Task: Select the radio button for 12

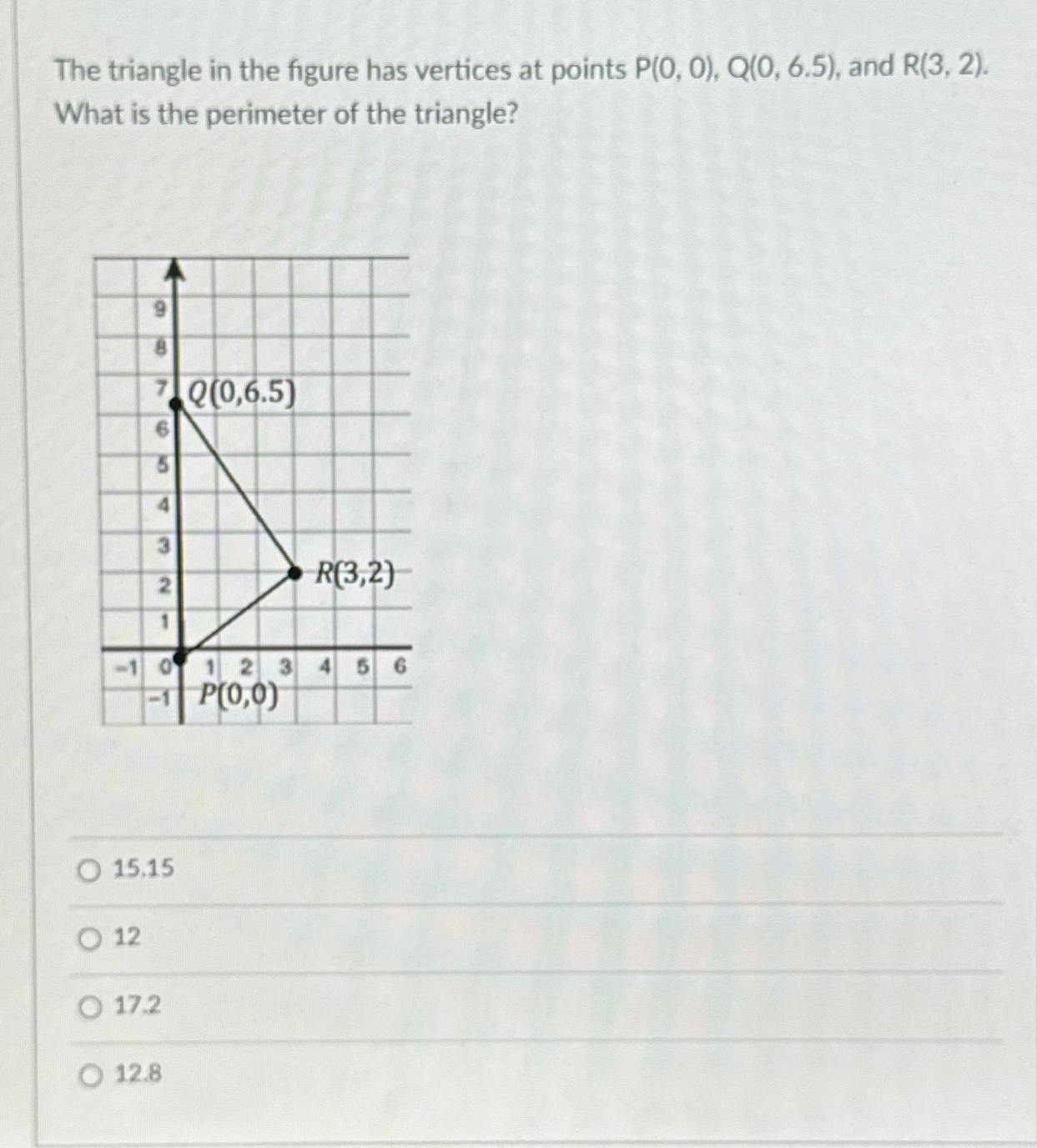Action: point(88,939)
